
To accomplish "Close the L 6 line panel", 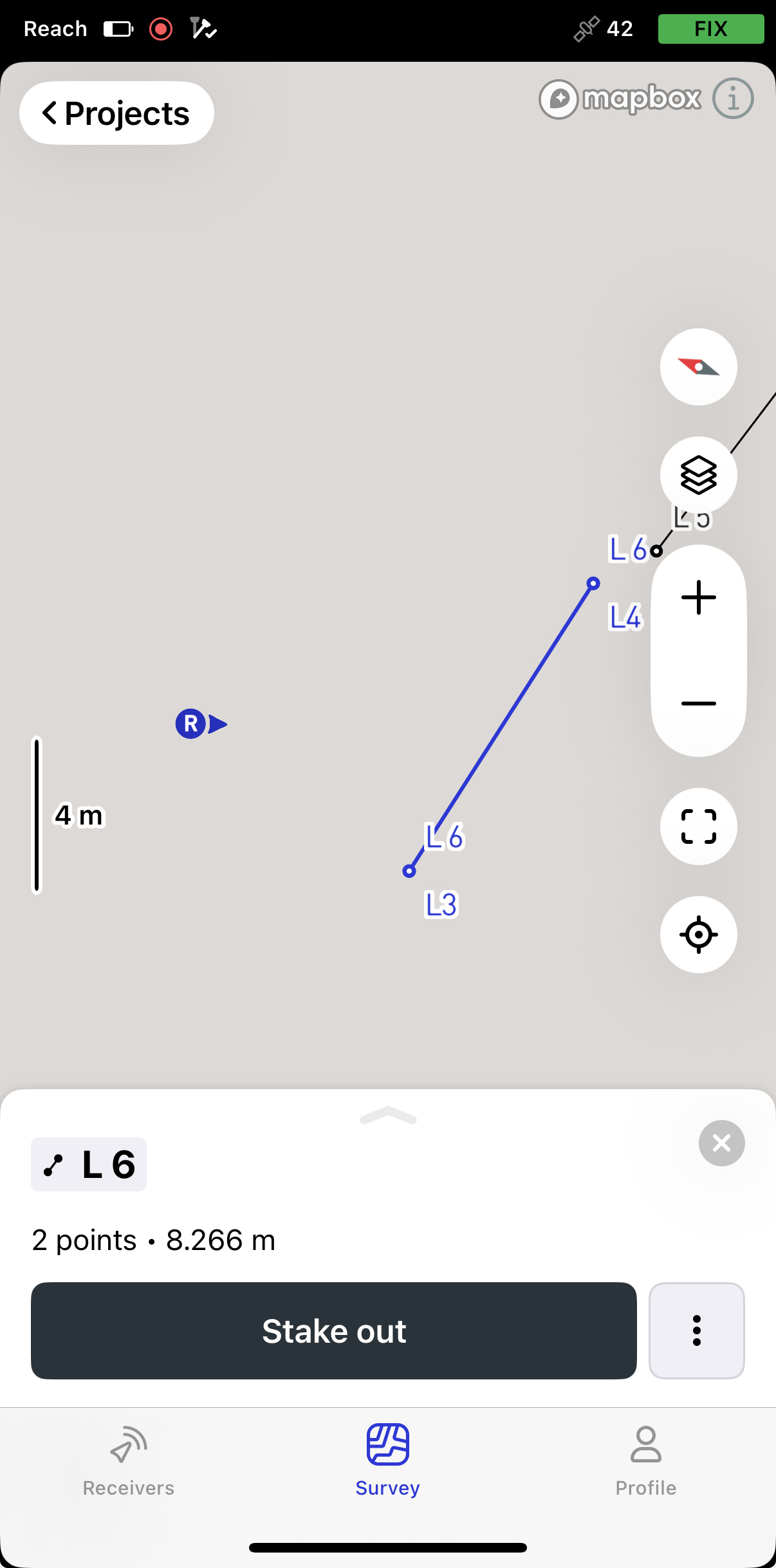I will pyautogui.click(x=722, y=1143).
